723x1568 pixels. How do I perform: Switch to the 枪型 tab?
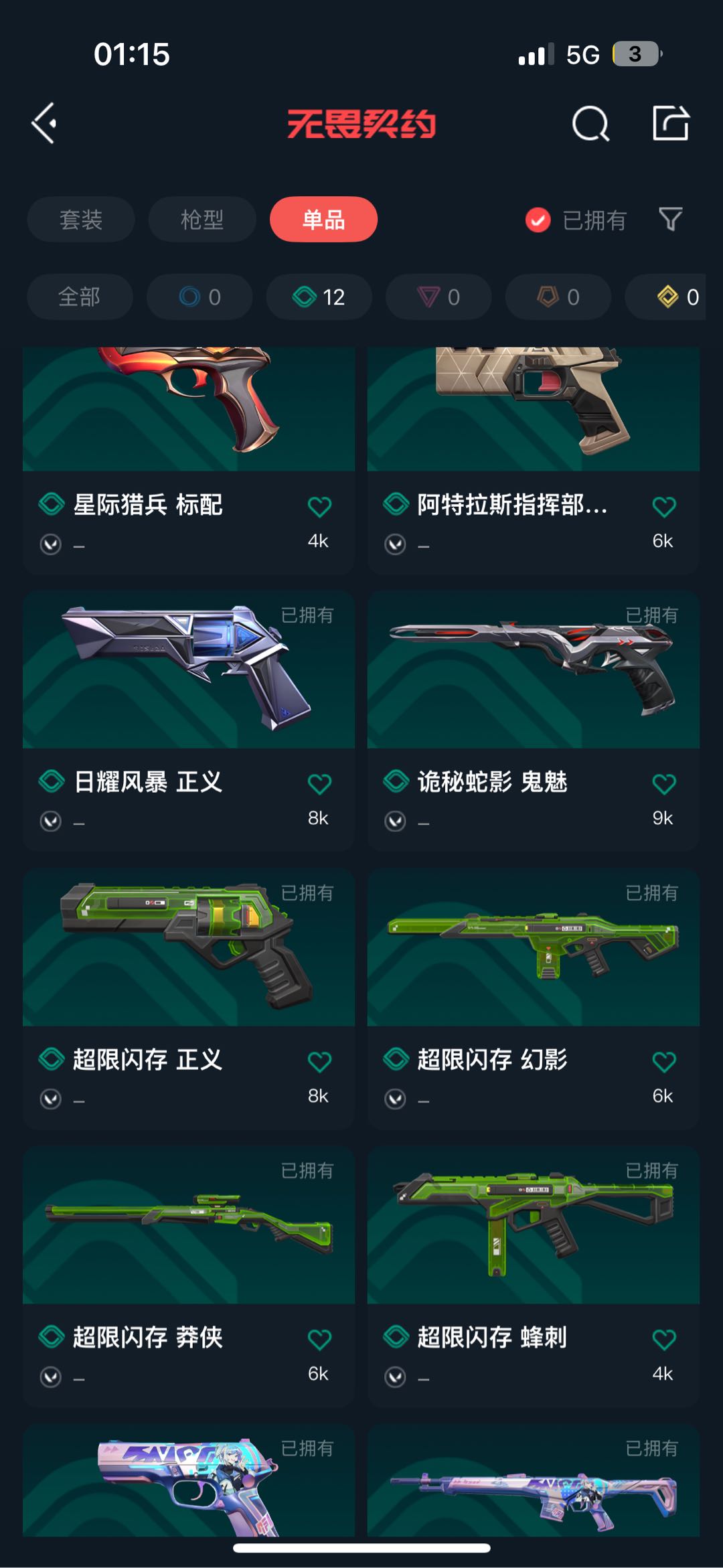point(202,220)
